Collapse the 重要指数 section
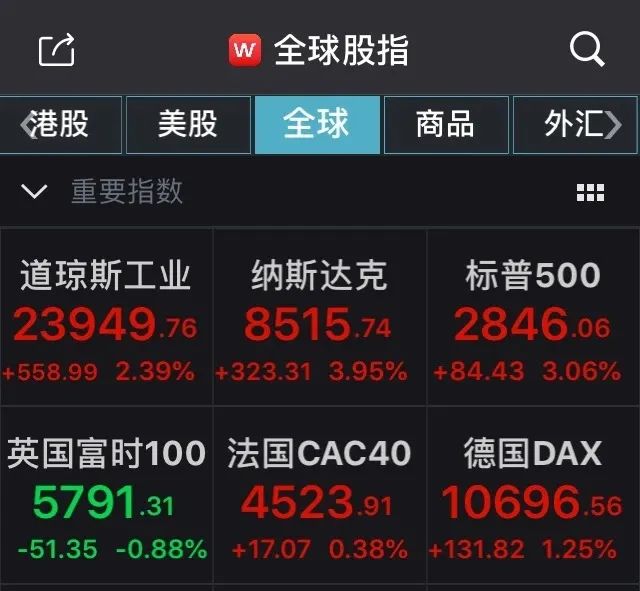 34,191
